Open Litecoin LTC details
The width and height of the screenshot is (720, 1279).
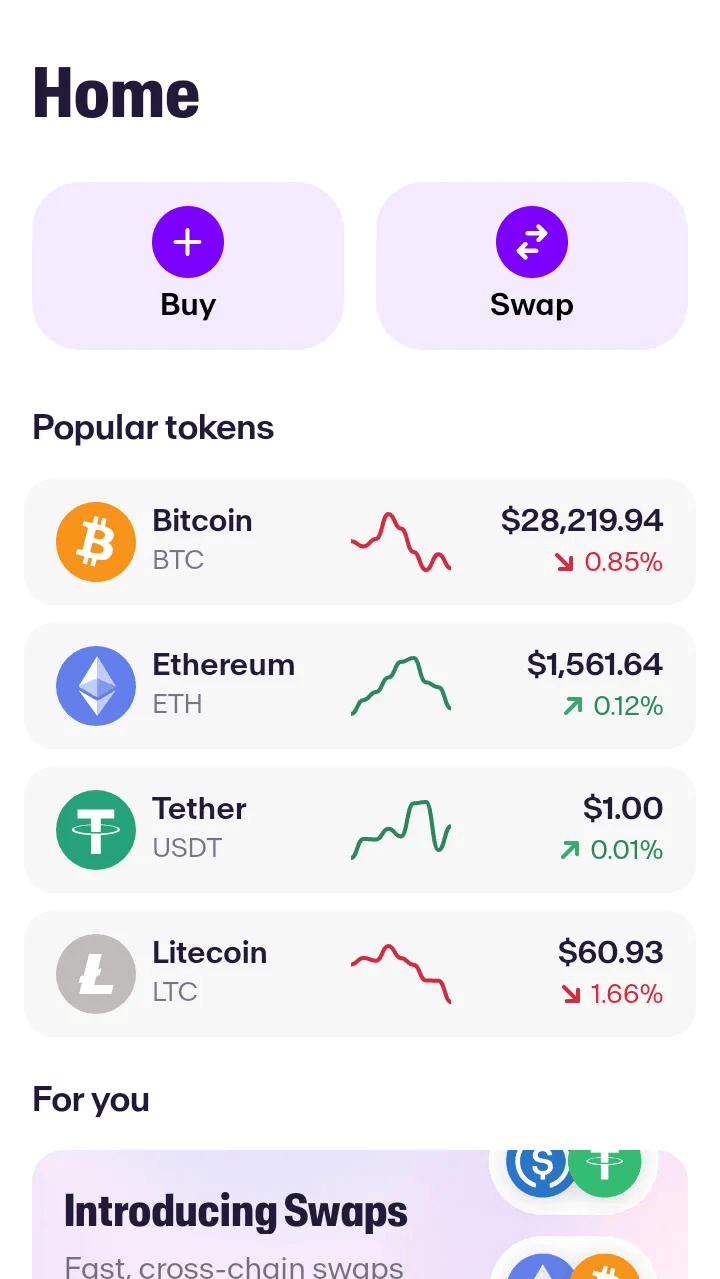pos(360,973)
